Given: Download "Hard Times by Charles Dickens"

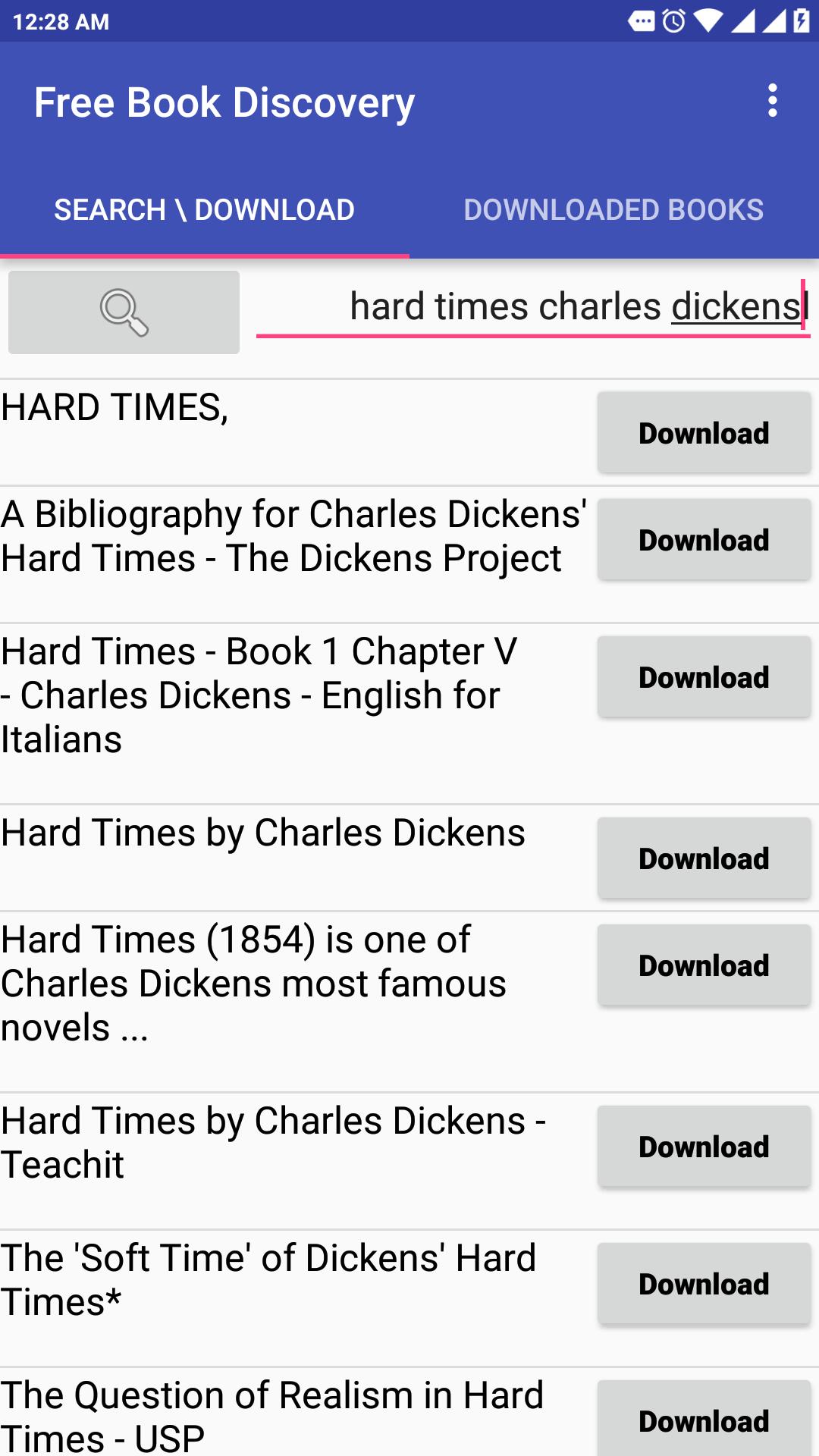Looking at the screenshot, I should coord(704,858).
